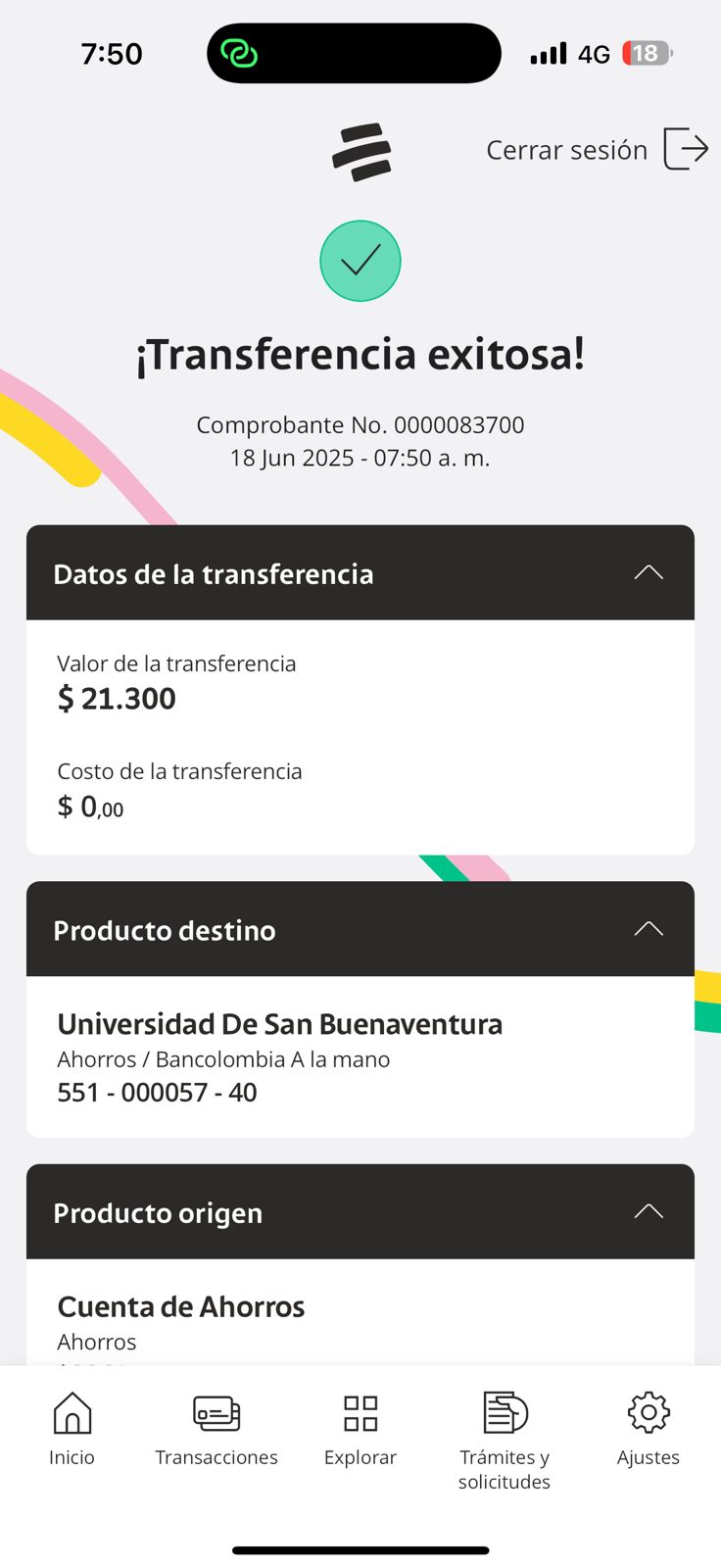Open the Ajustes settings tab
Viewport: 721px width, 1568px height.
point(649,1429)
